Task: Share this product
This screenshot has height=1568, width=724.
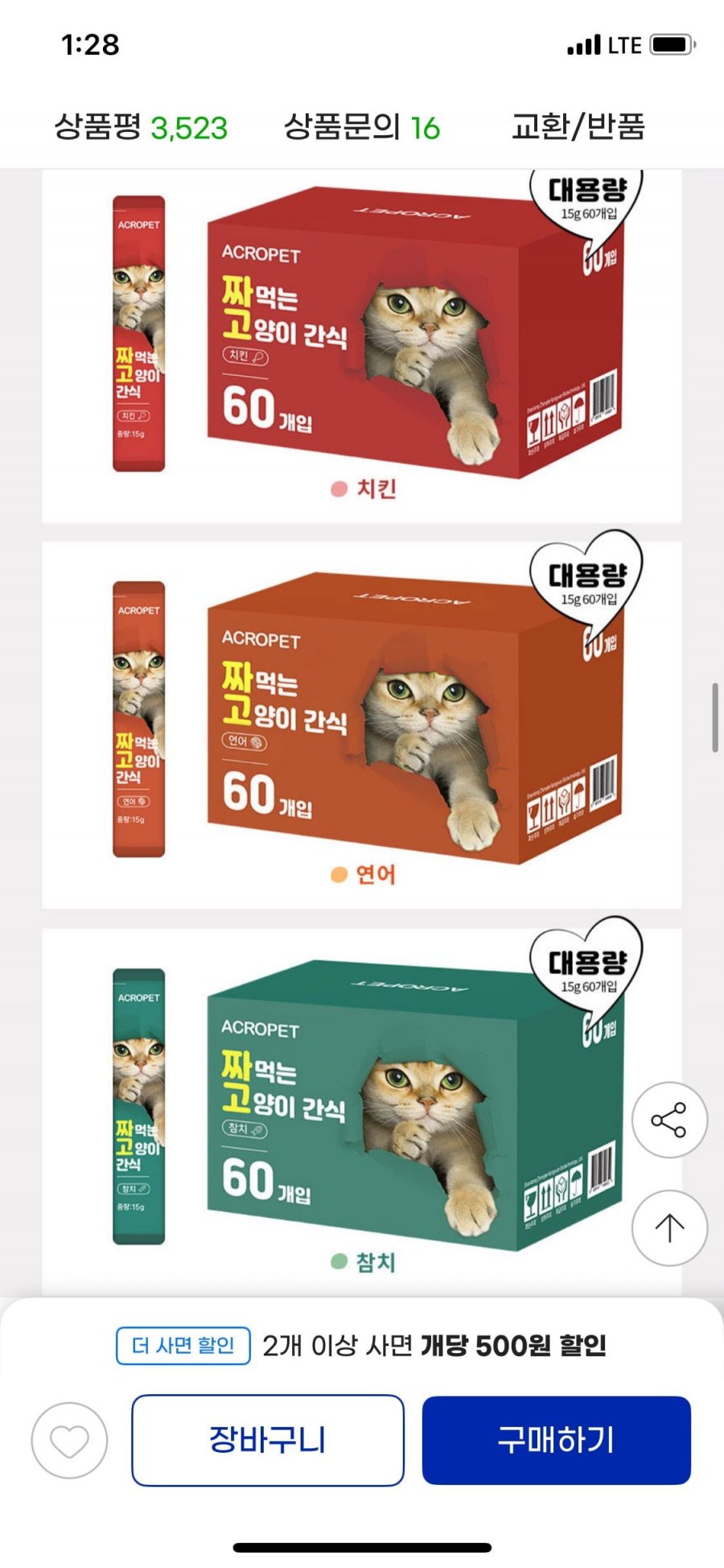Action: click(668, 1120)
